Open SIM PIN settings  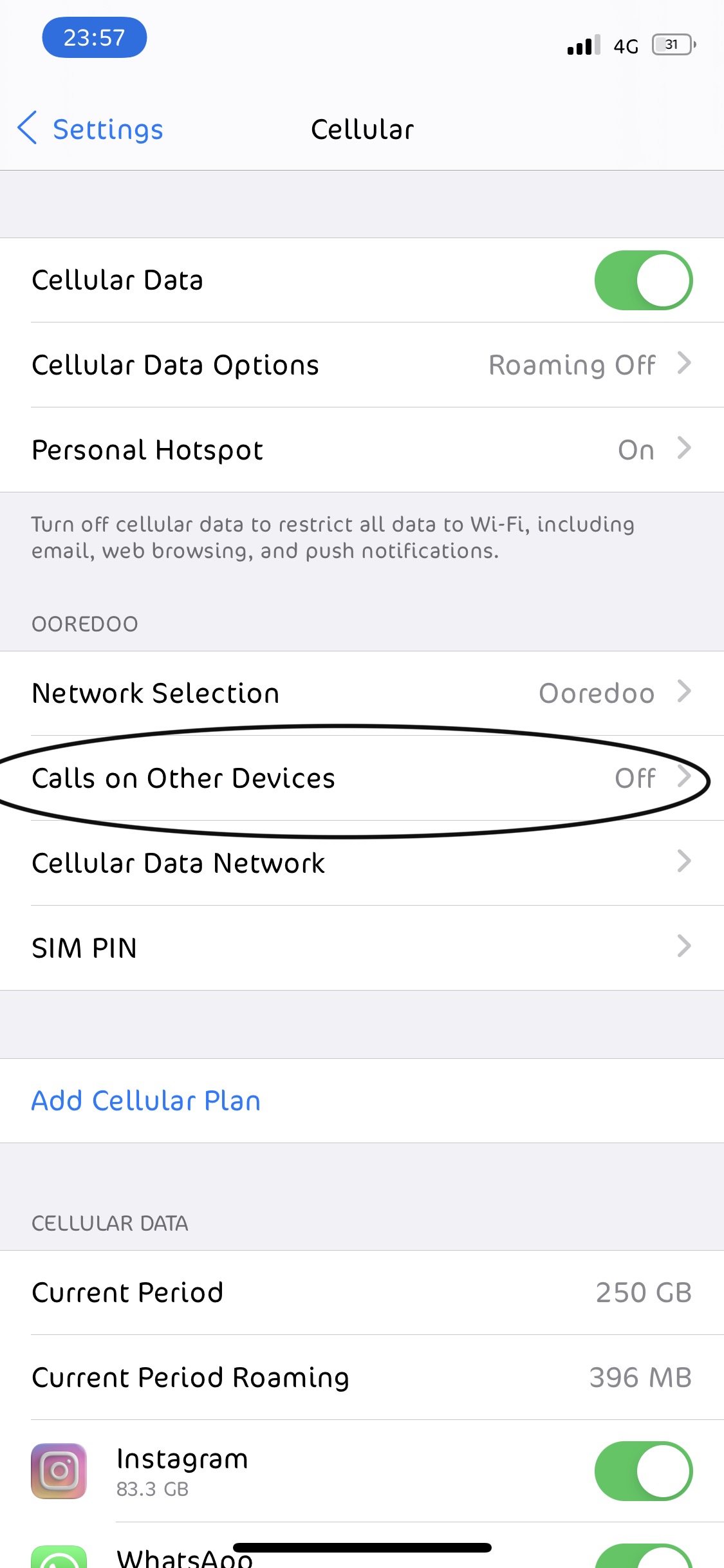tap(362, 948)
